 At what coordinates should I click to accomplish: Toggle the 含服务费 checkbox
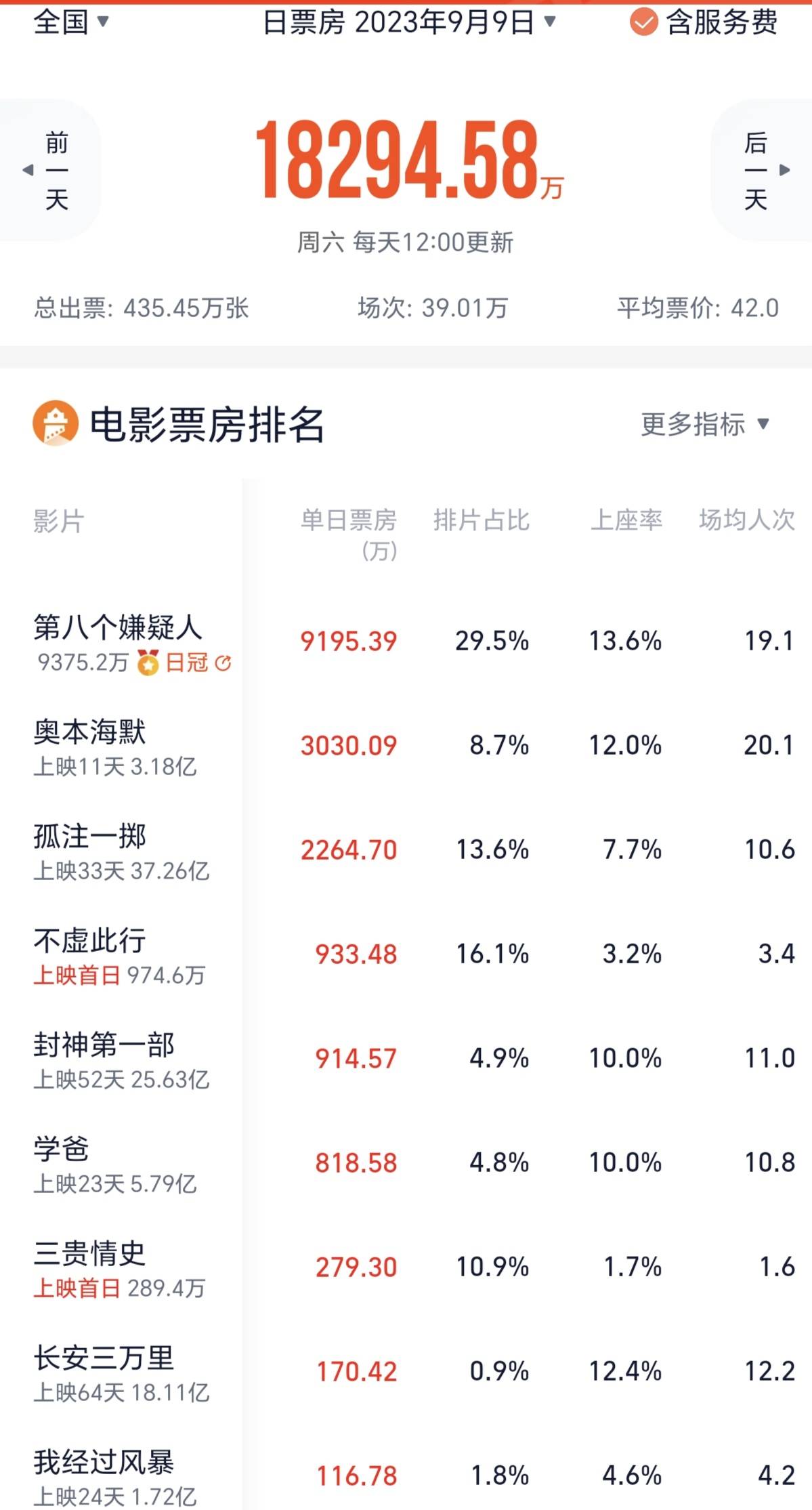(643, 22)
